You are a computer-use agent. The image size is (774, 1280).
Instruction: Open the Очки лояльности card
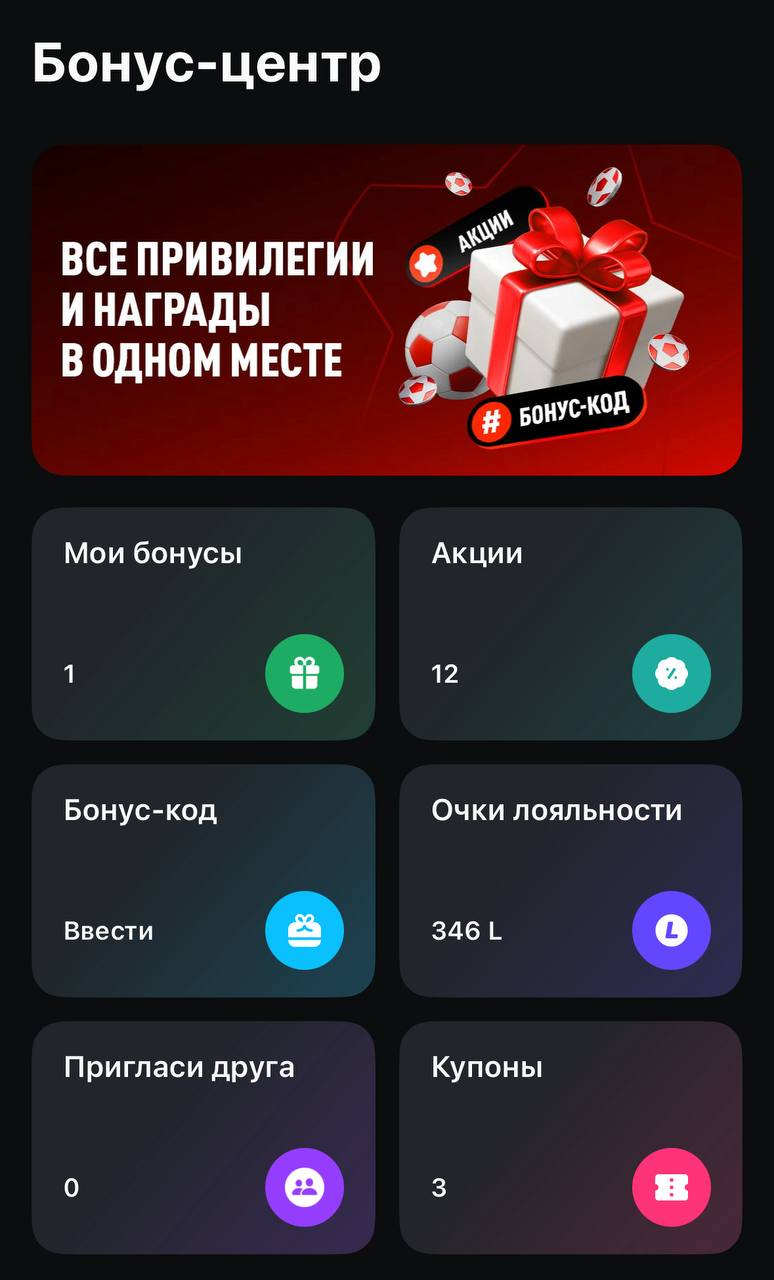tap(570, 880)
